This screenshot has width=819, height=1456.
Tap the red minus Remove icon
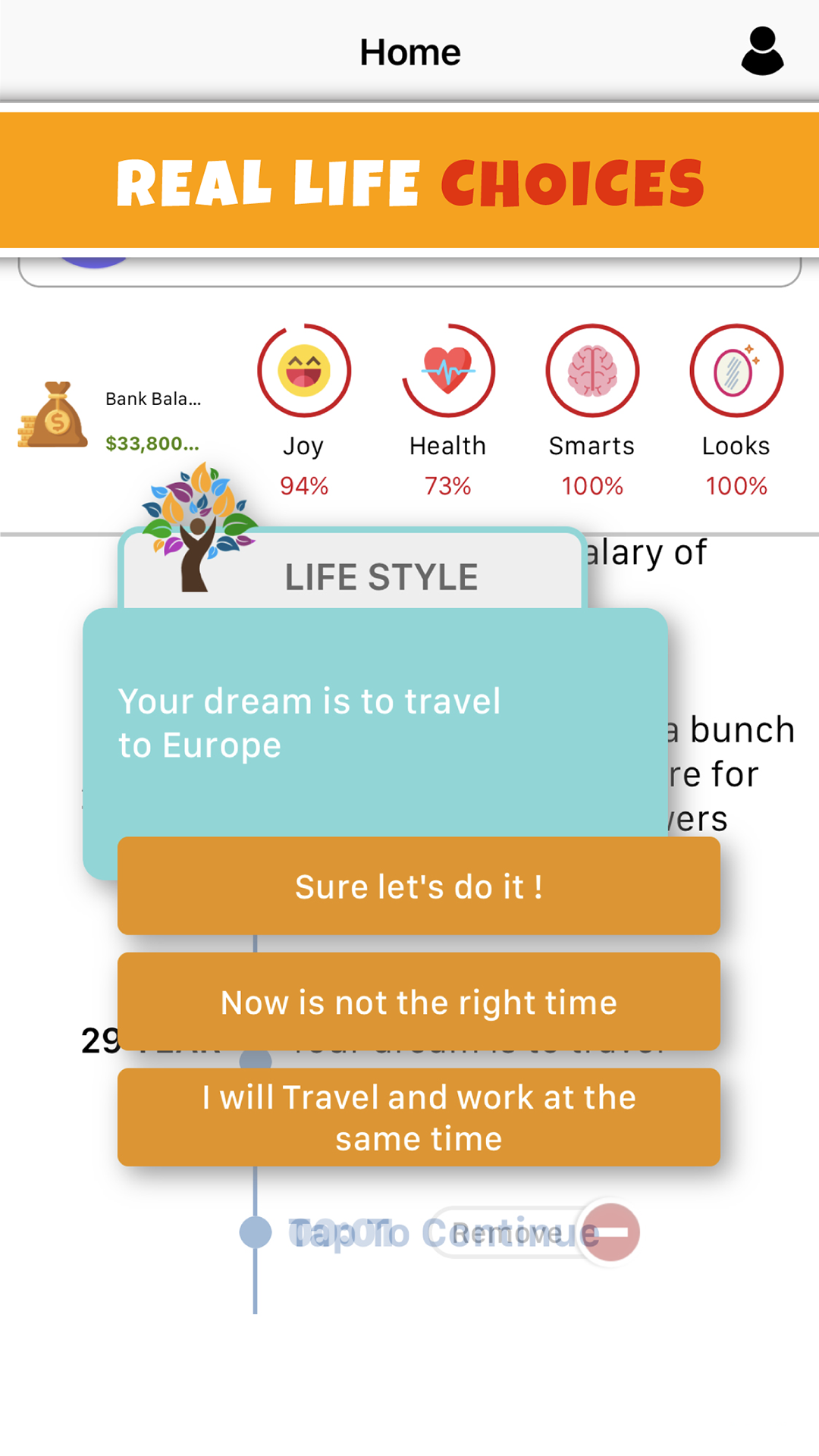(613, 1232)
